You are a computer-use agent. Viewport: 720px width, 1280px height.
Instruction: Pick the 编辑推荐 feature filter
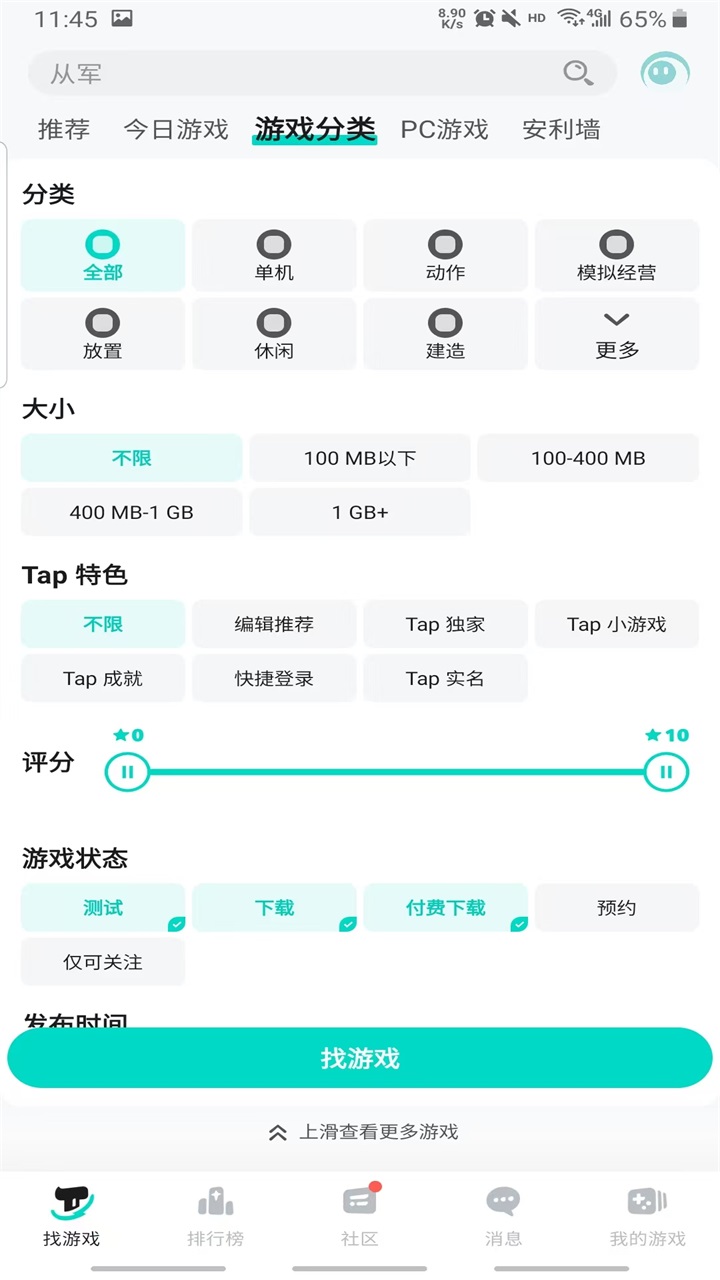(274, 624)
